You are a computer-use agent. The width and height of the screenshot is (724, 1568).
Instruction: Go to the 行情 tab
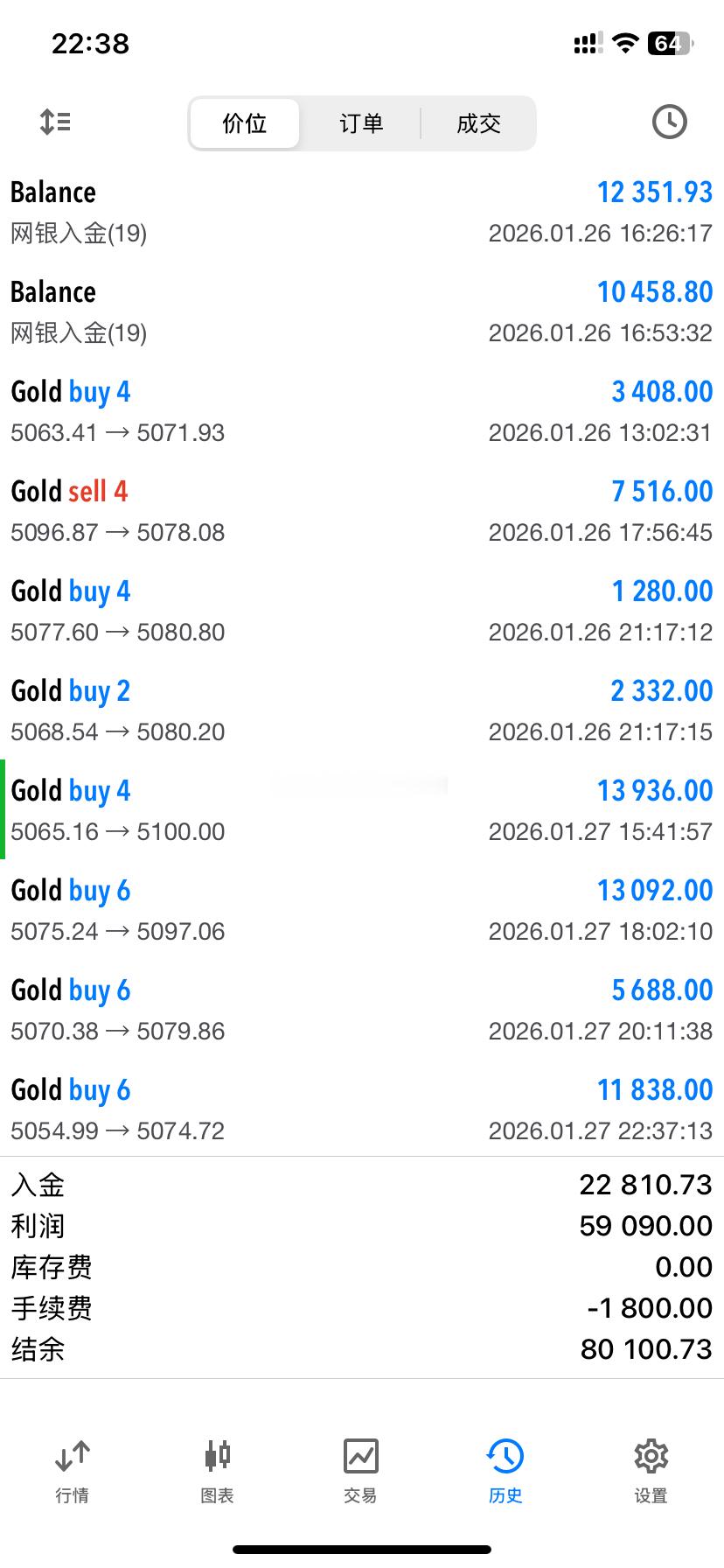(72, 1470)
